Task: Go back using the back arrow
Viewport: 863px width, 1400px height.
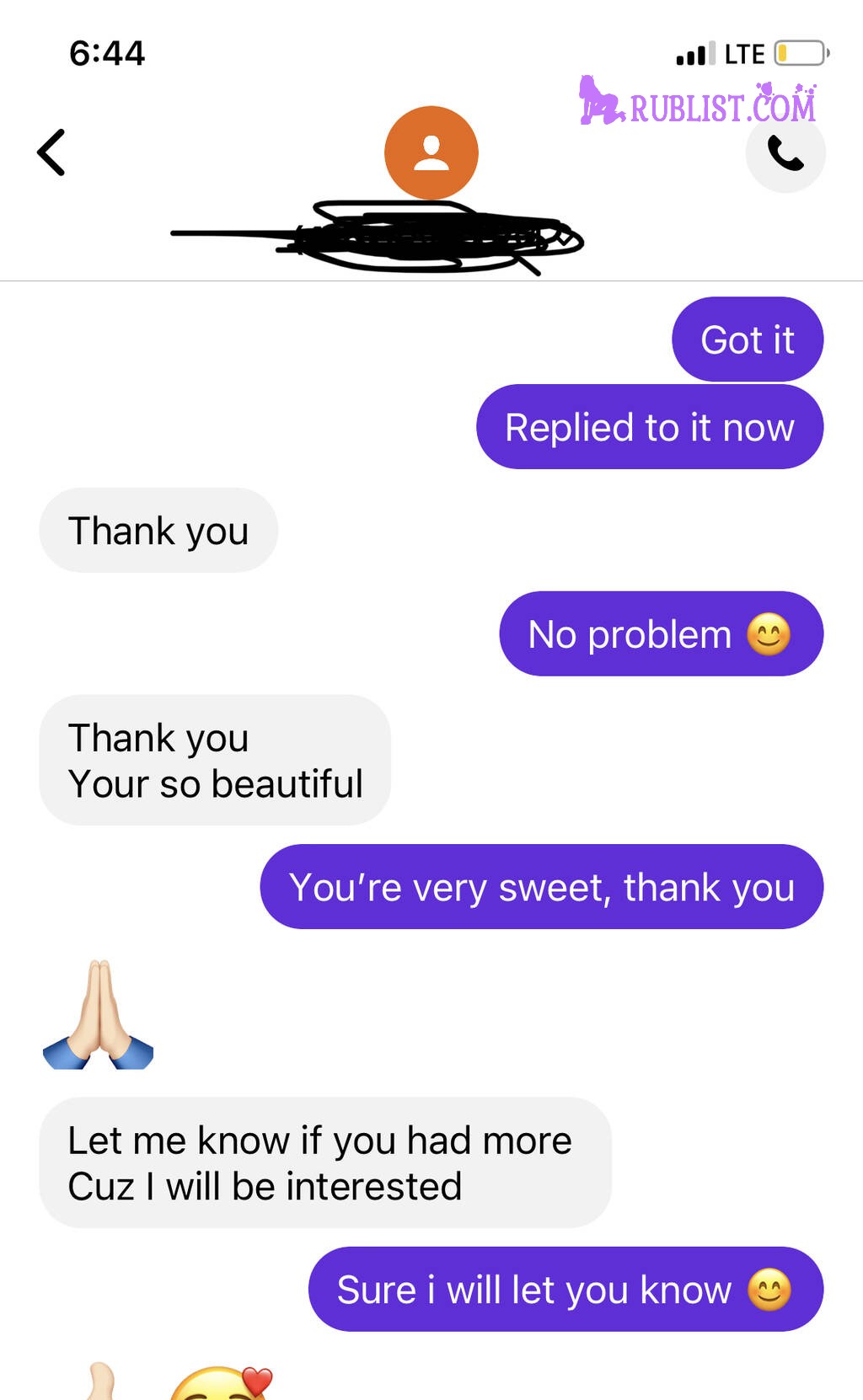Action: [51, 152]
